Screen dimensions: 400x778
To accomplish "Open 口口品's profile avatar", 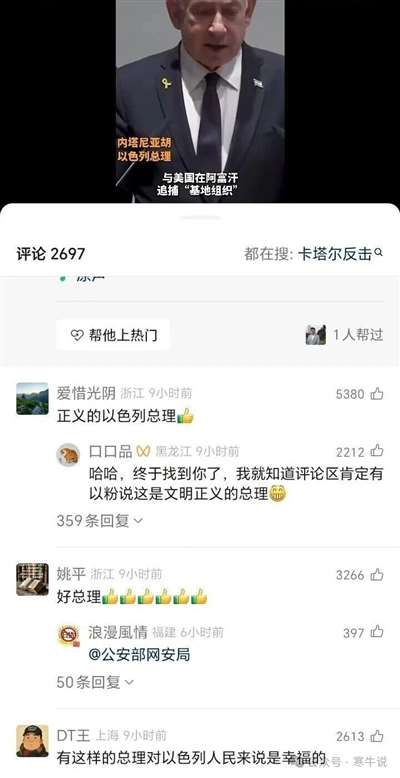I will (68, 454).
